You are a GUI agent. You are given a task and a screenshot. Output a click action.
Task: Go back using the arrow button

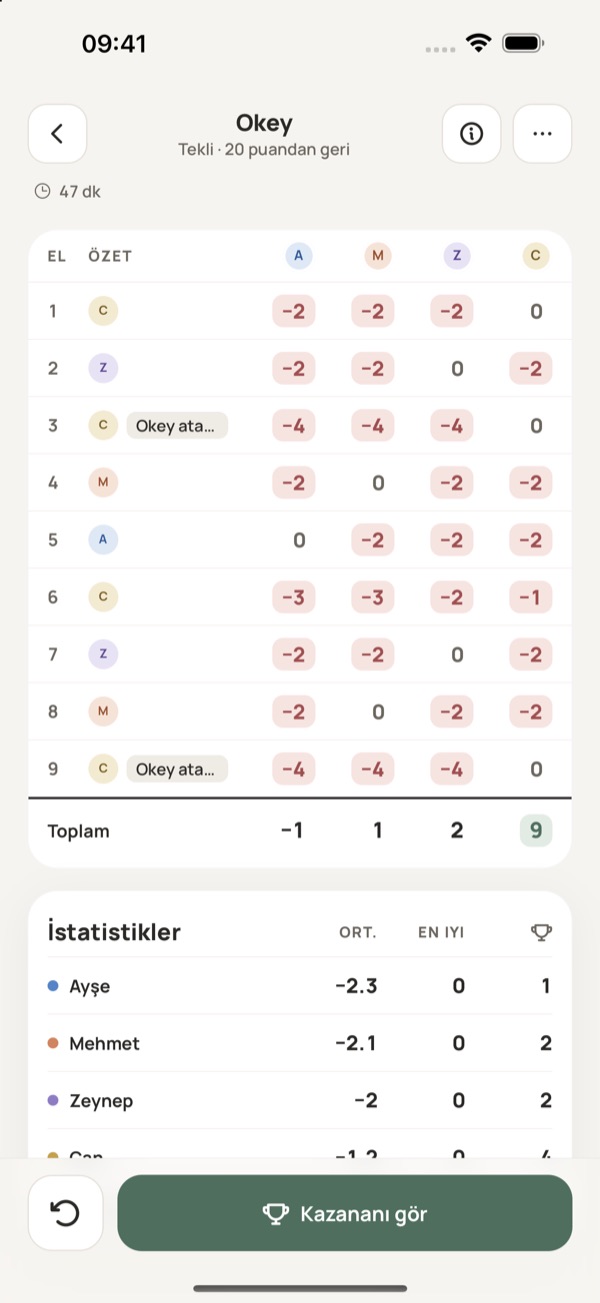pyautogui.click(x=57, y=134)
